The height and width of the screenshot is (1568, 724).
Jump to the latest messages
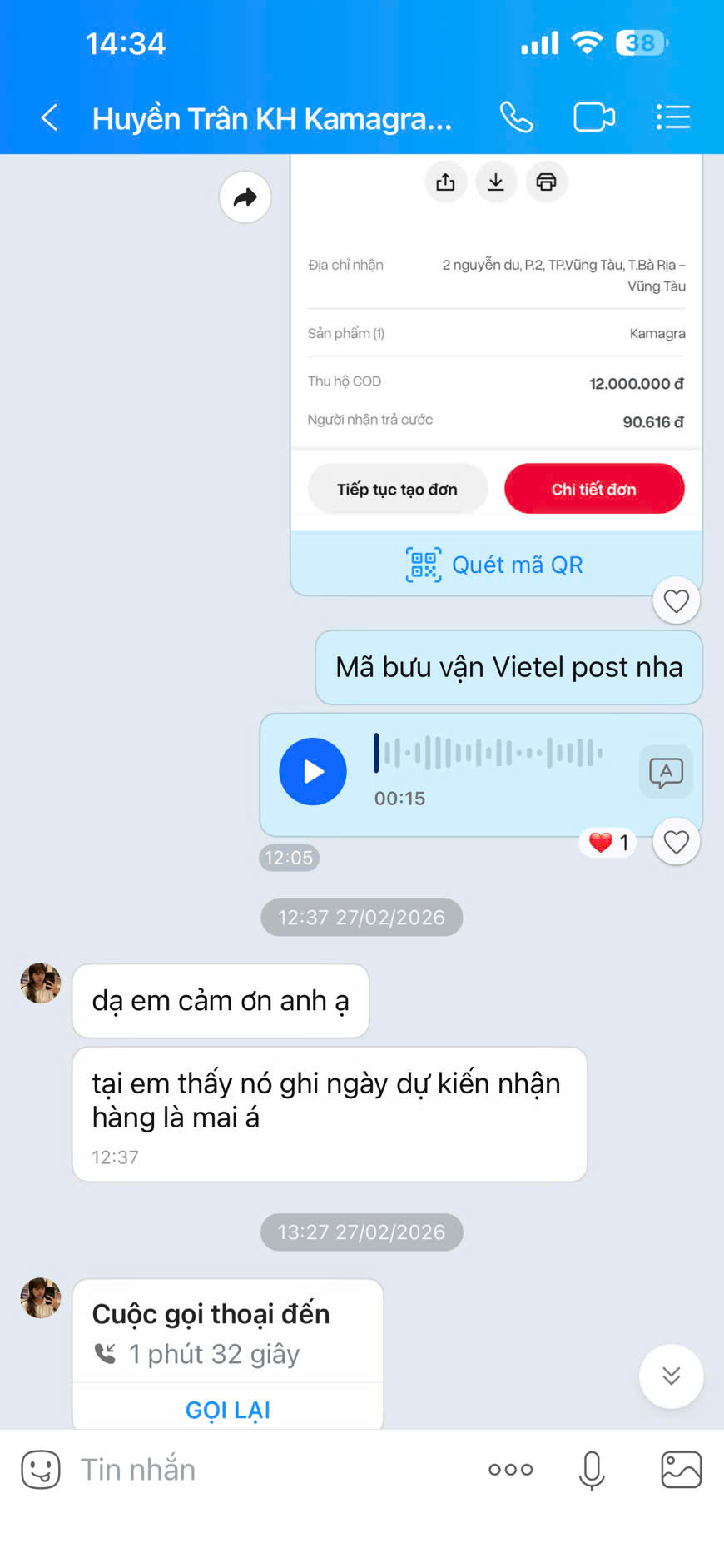coord(671,1376)
